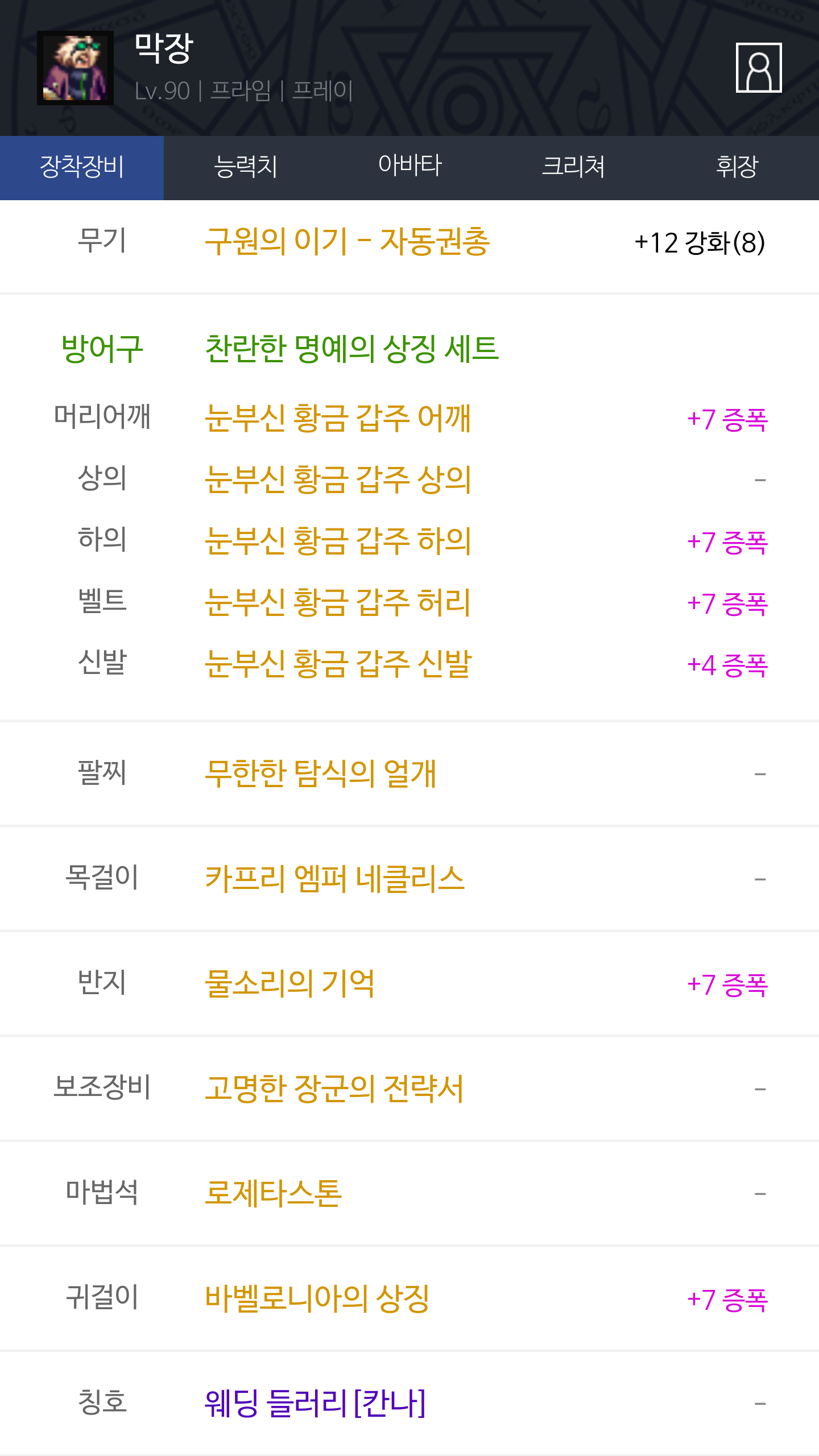Switch to the 크리쳐 tab
819x1456 pixels.
click(573, 167)
